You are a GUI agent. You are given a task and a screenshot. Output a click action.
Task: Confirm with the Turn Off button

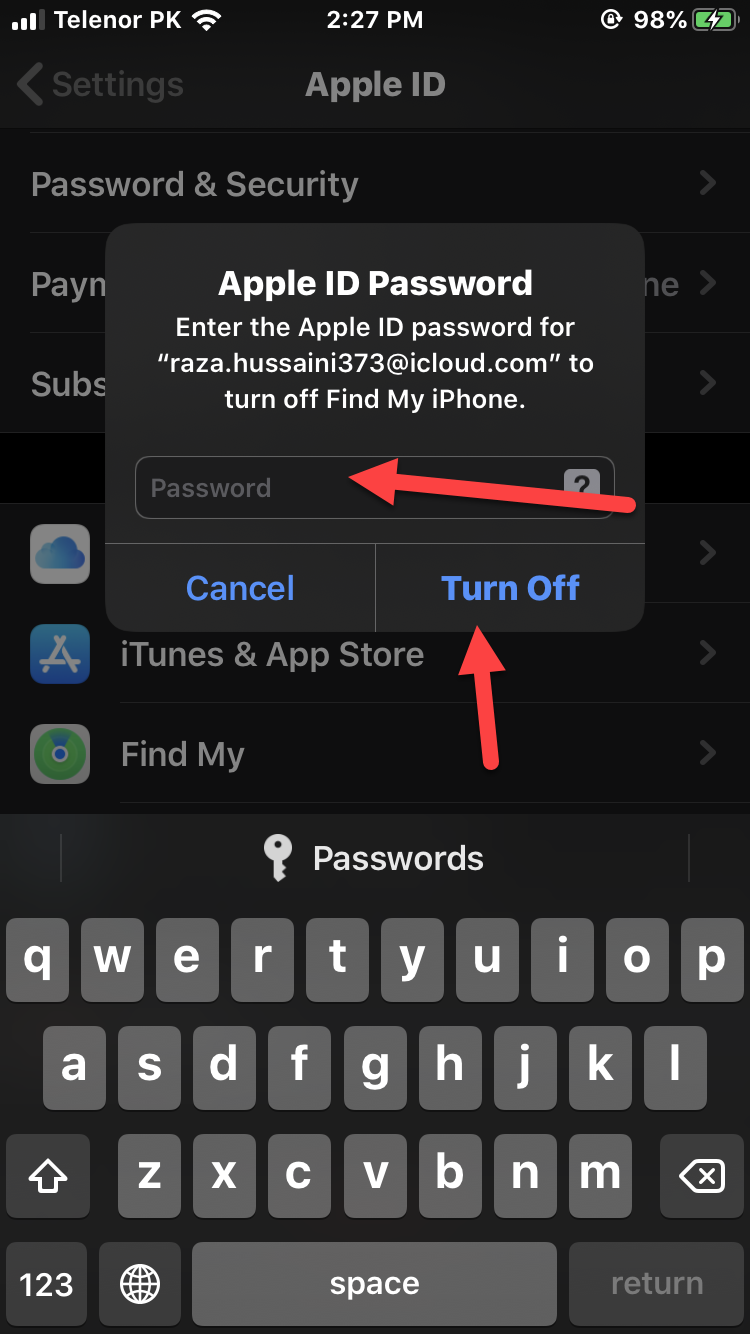tap(510, 588)
